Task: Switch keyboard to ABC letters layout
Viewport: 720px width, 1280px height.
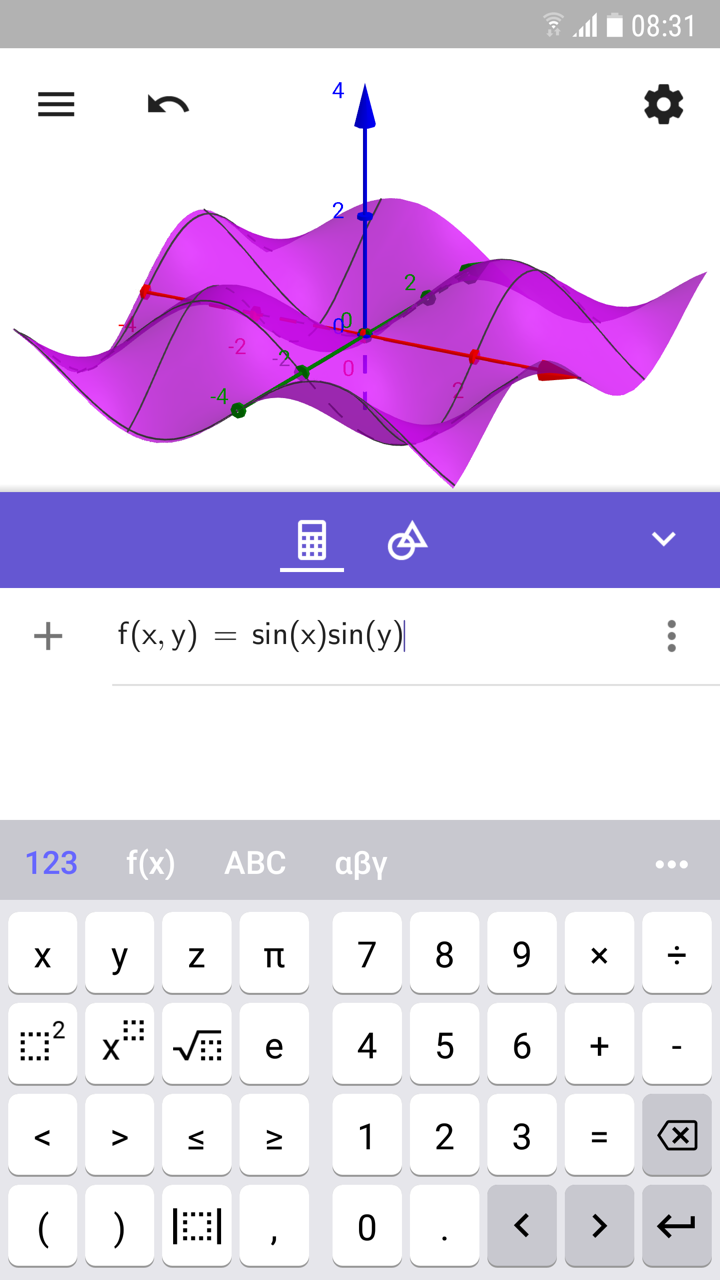Action: pyautogui.click(x=255, y=863)
